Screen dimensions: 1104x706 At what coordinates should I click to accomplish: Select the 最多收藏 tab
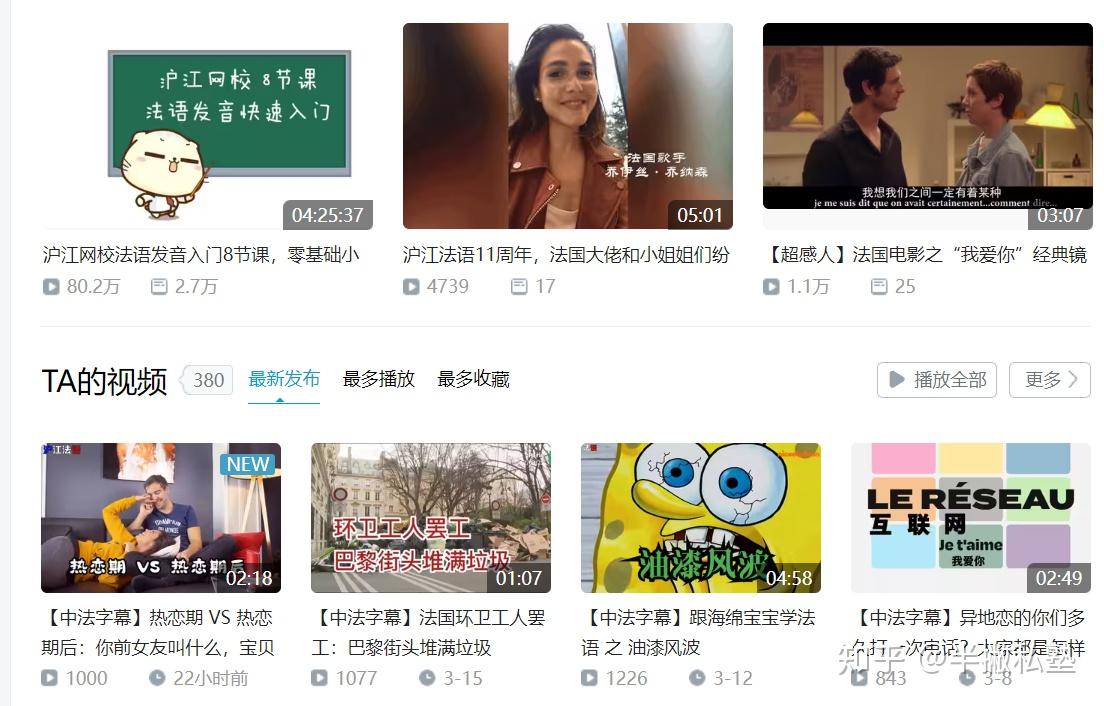473,379
